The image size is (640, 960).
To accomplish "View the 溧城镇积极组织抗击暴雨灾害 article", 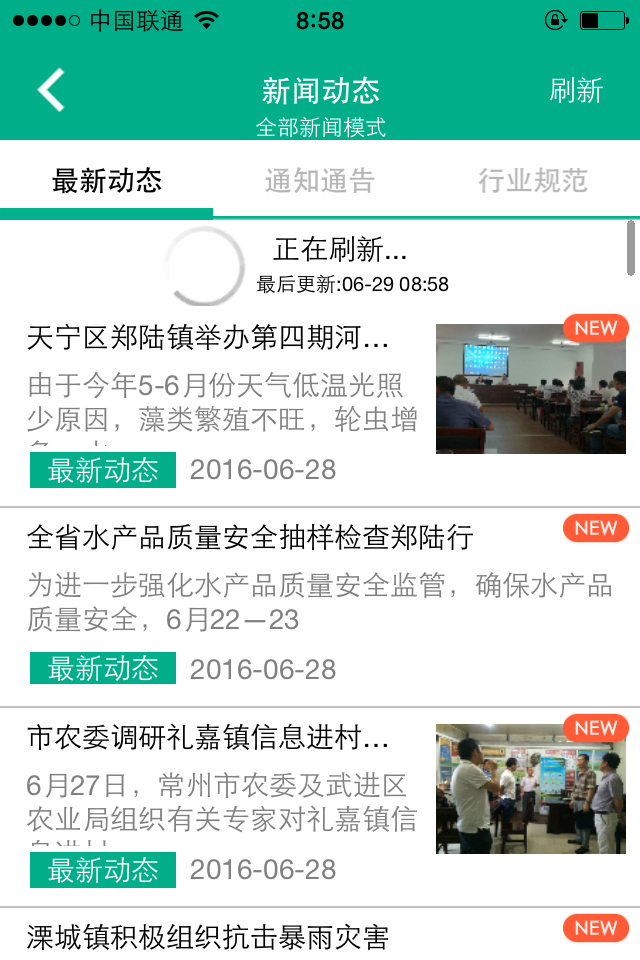I will point(208,937).
